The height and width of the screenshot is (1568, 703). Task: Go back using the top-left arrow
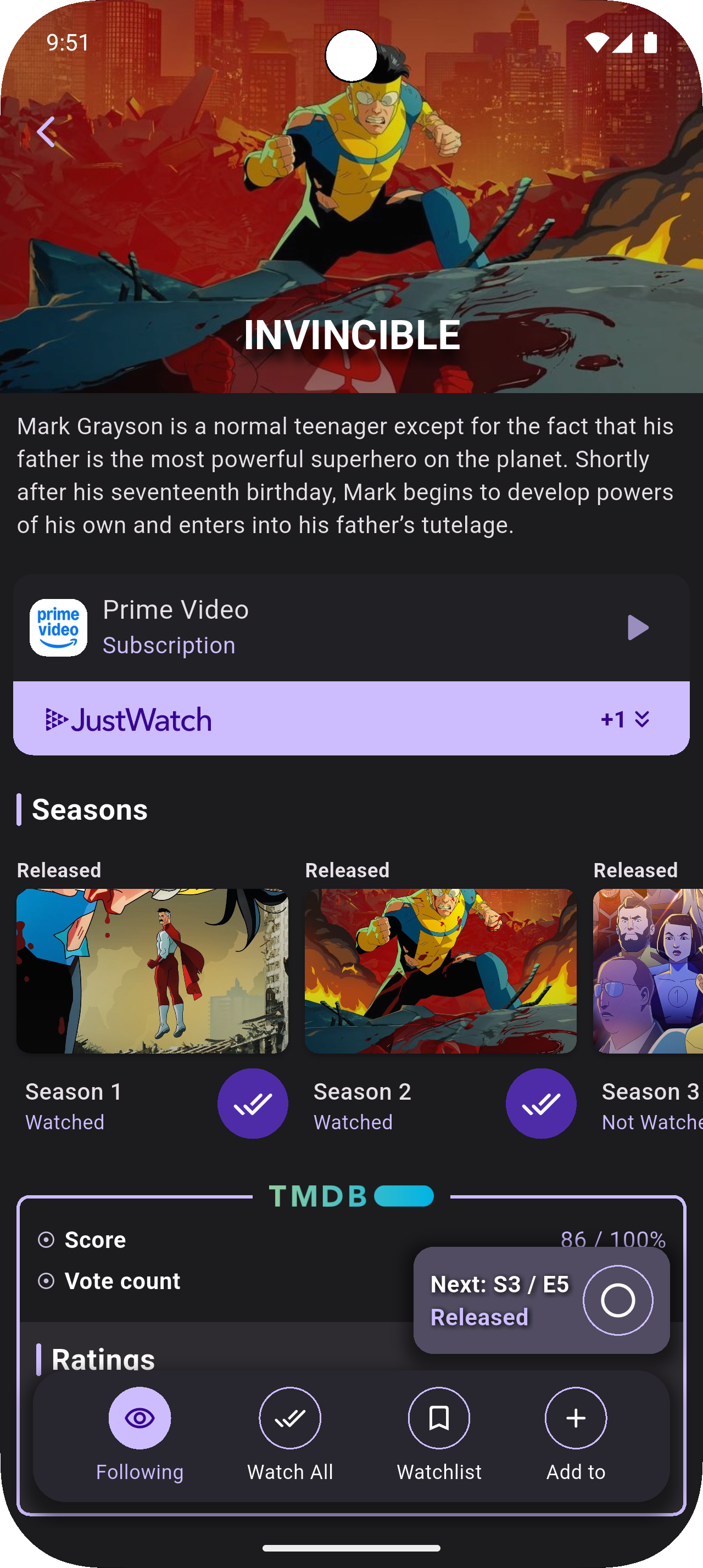pyautogui.click(x=46, y=131)
